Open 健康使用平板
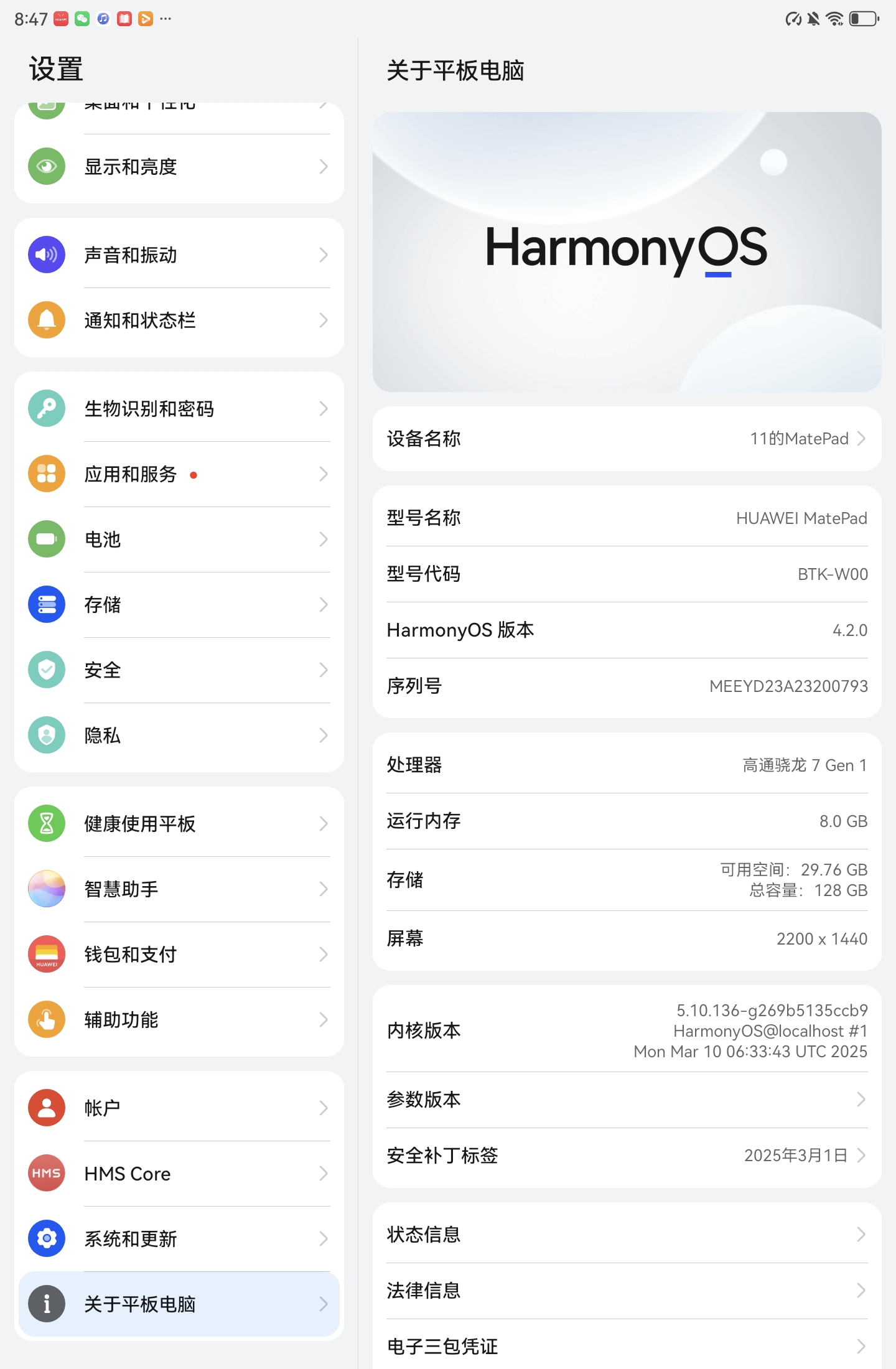The height and width of the screenshot is (1369, 896). coord(179,824)
